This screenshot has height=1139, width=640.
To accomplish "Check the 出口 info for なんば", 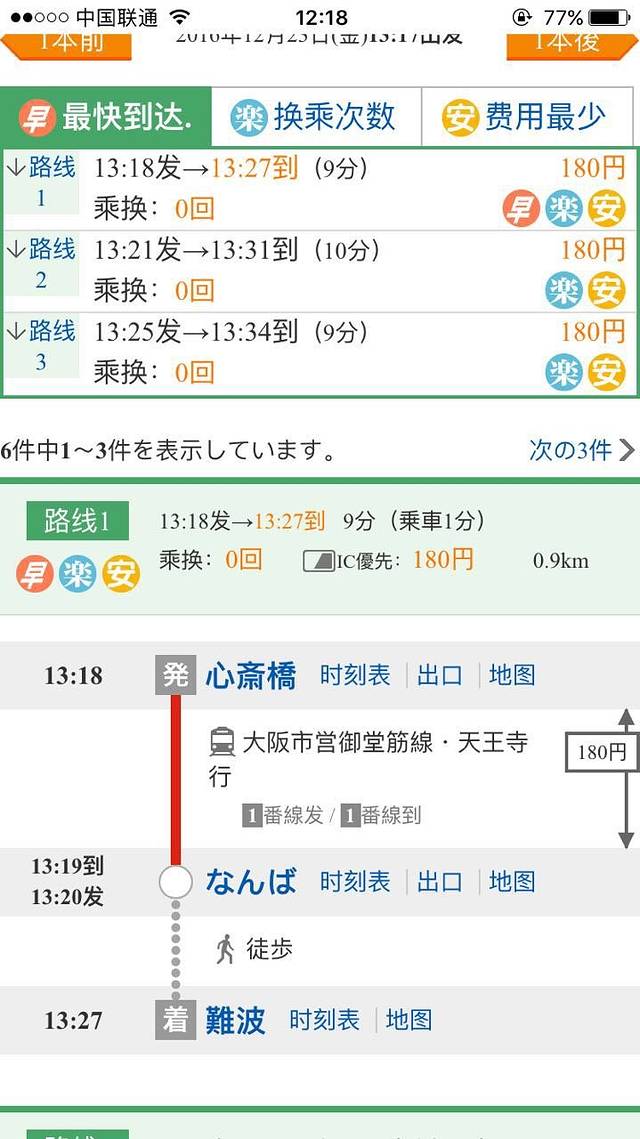I will tap(440, 882).
